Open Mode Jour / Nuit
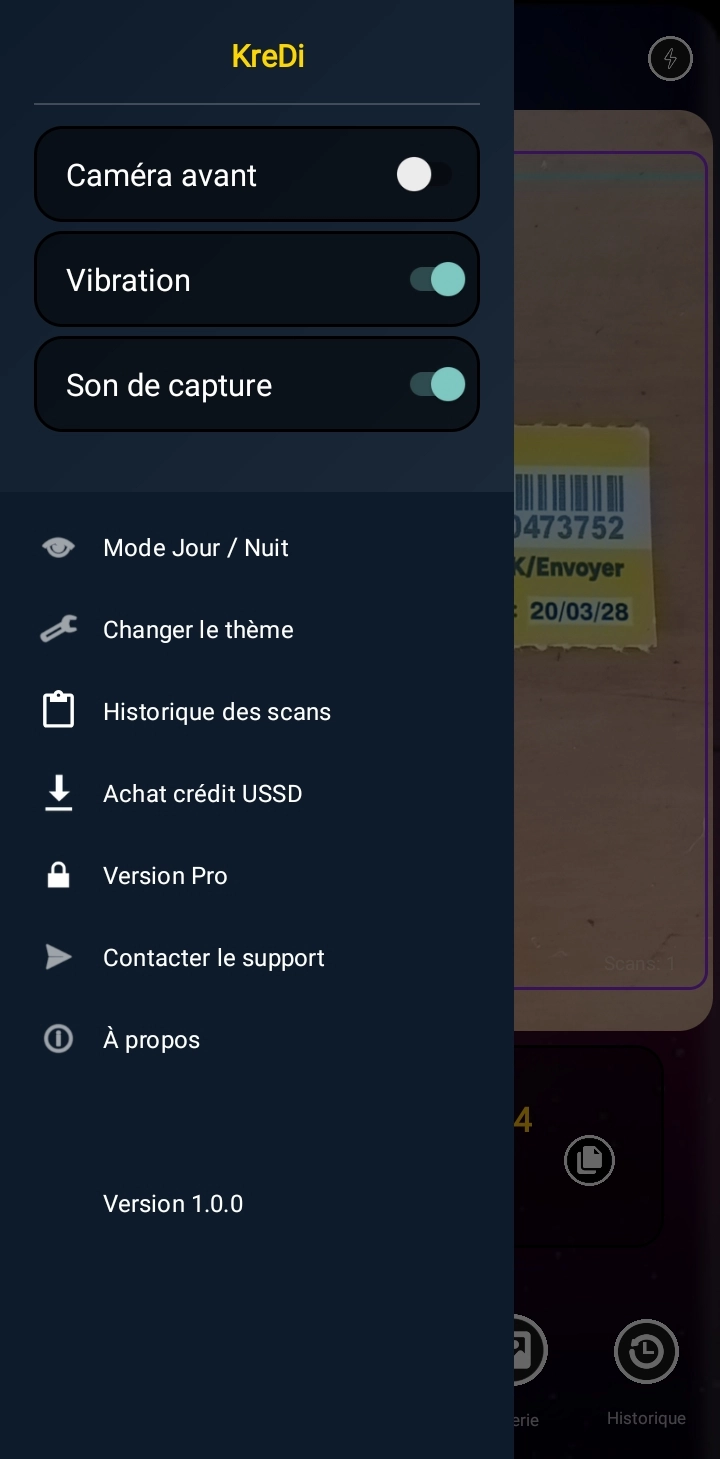720x1459 pixels. [196, 548]
